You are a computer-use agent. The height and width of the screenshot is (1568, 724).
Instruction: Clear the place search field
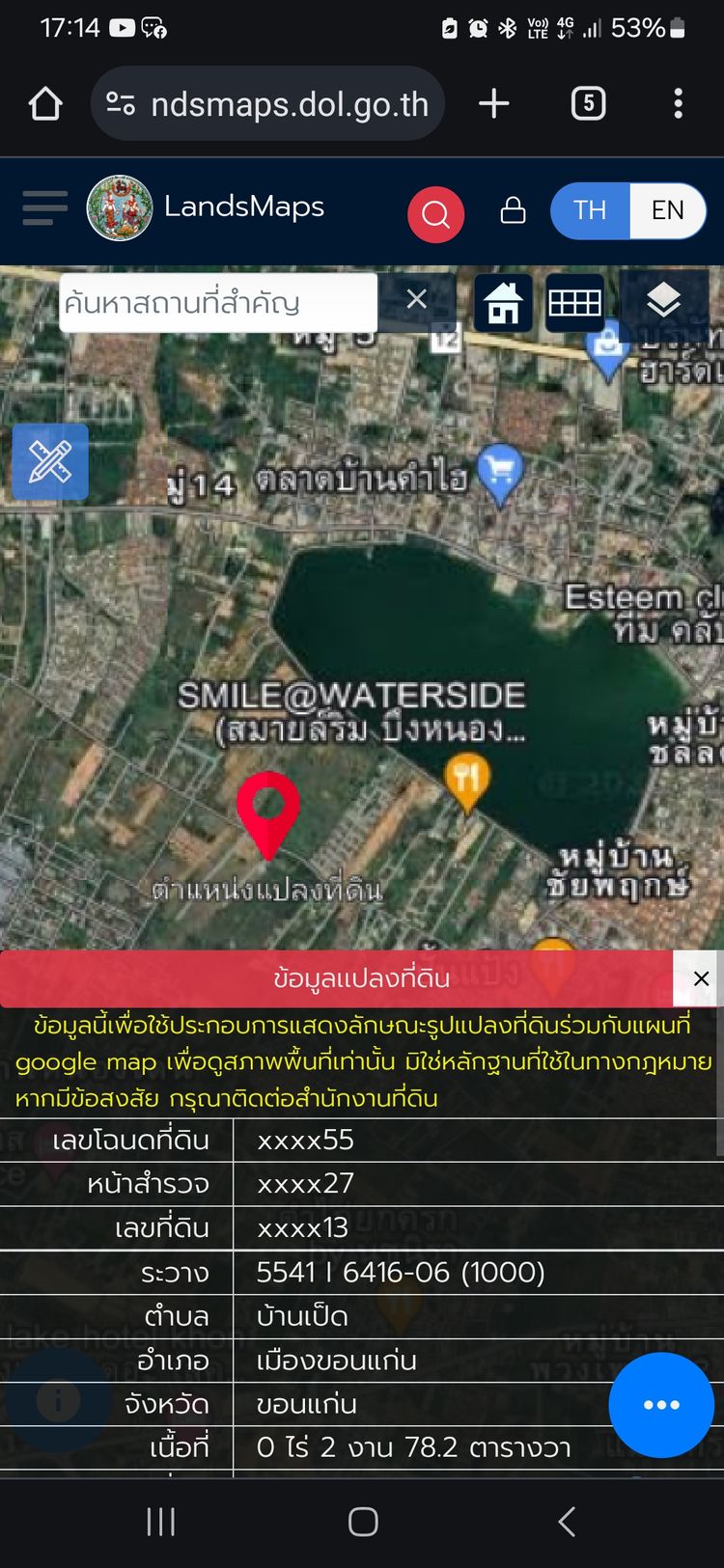tap(416, 300)
